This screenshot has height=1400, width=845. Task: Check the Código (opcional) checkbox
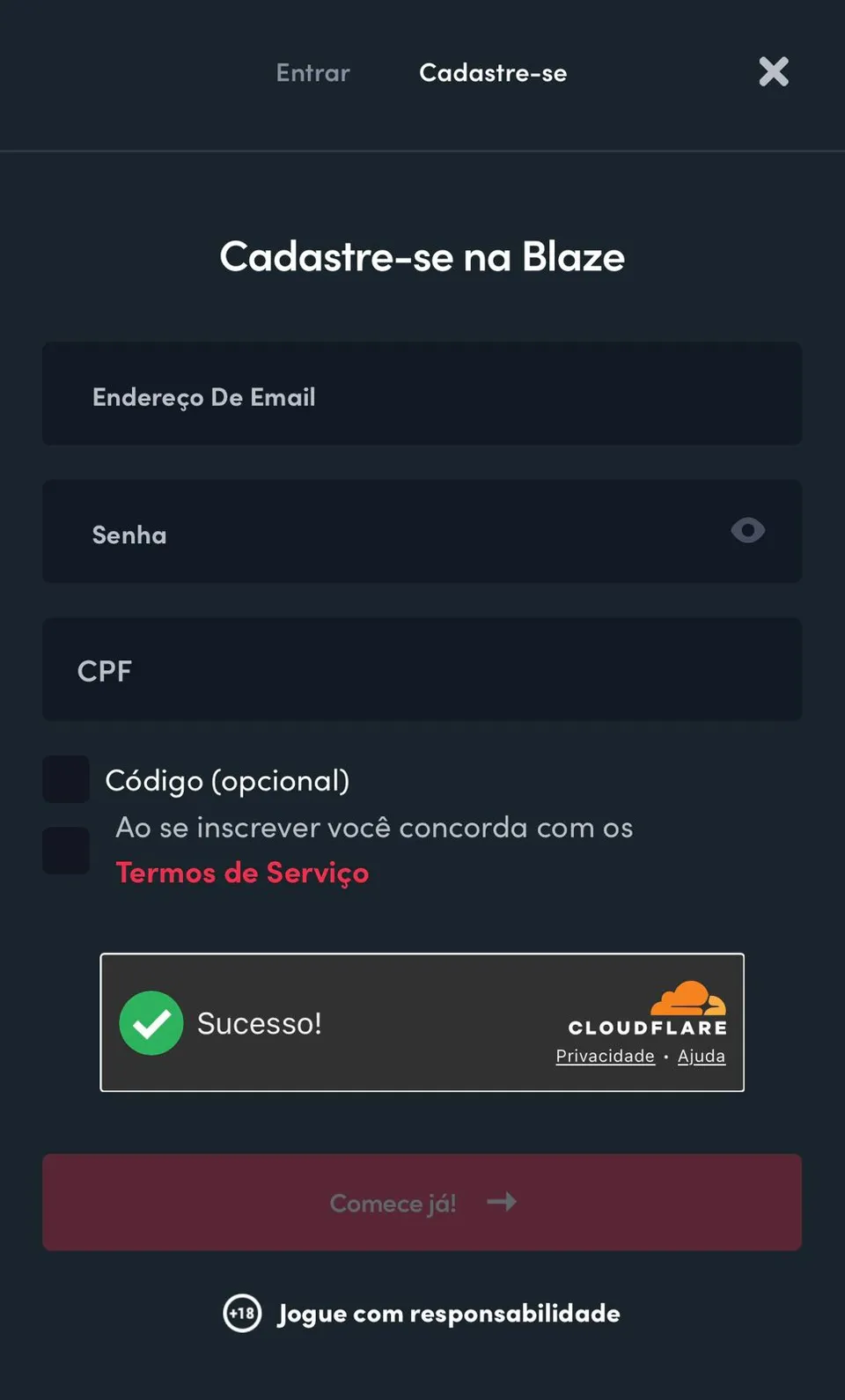point(66,778)
